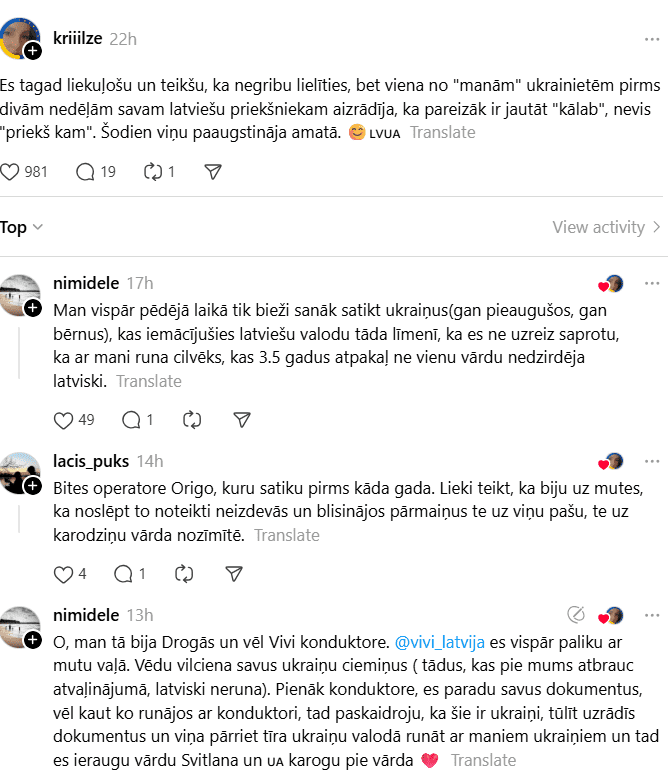The width and height of the screenshot is (668, 781).
Task: Open lacis_puks's profile
Action: (x=90, y=461)
